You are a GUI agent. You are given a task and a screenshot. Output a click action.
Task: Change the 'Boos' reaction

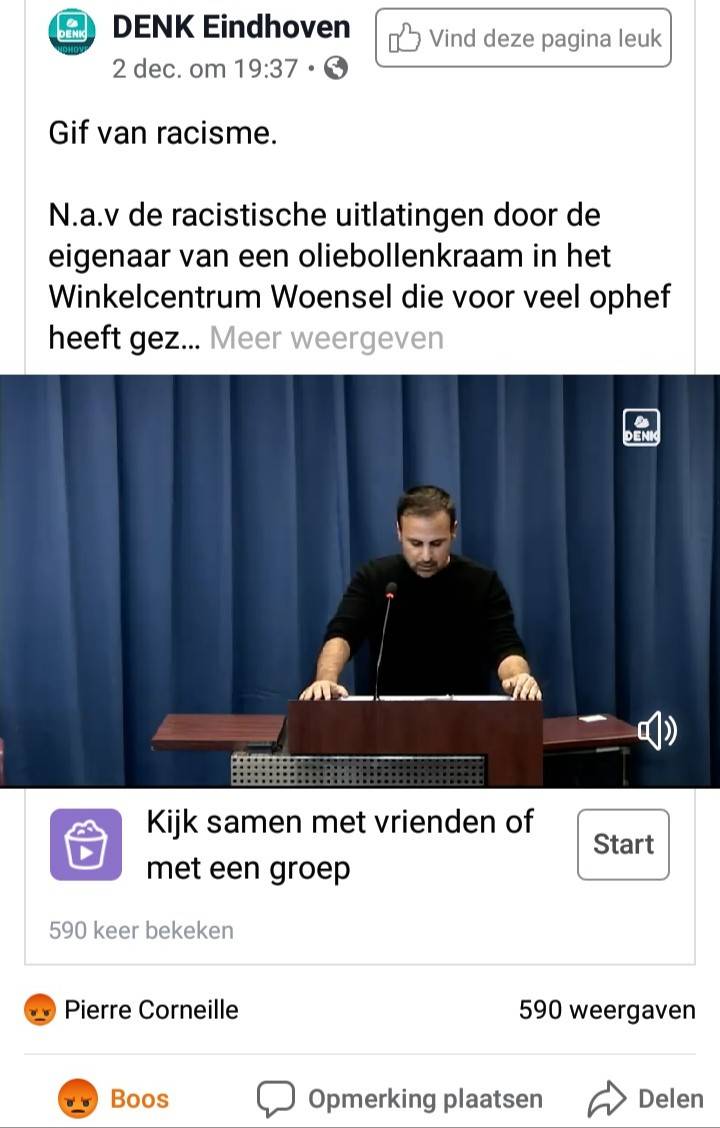[114, 1099]
